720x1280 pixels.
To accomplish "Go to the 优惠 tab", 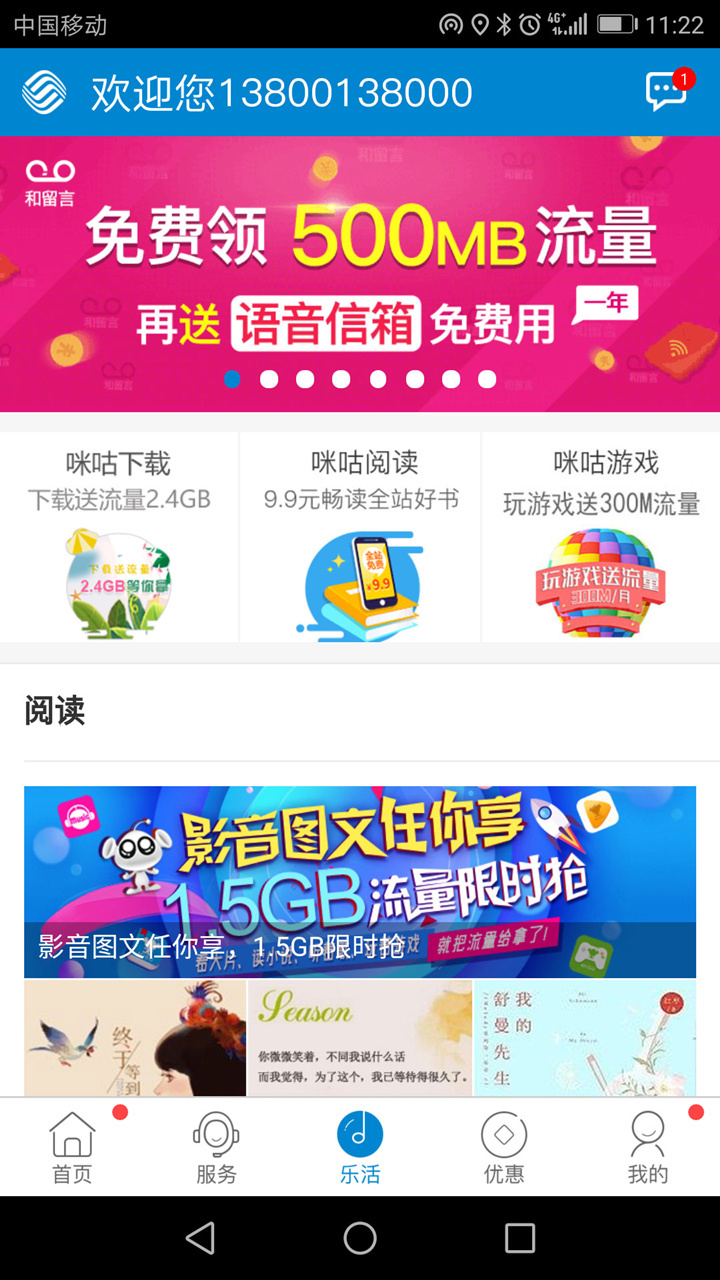I will 504,1147.
